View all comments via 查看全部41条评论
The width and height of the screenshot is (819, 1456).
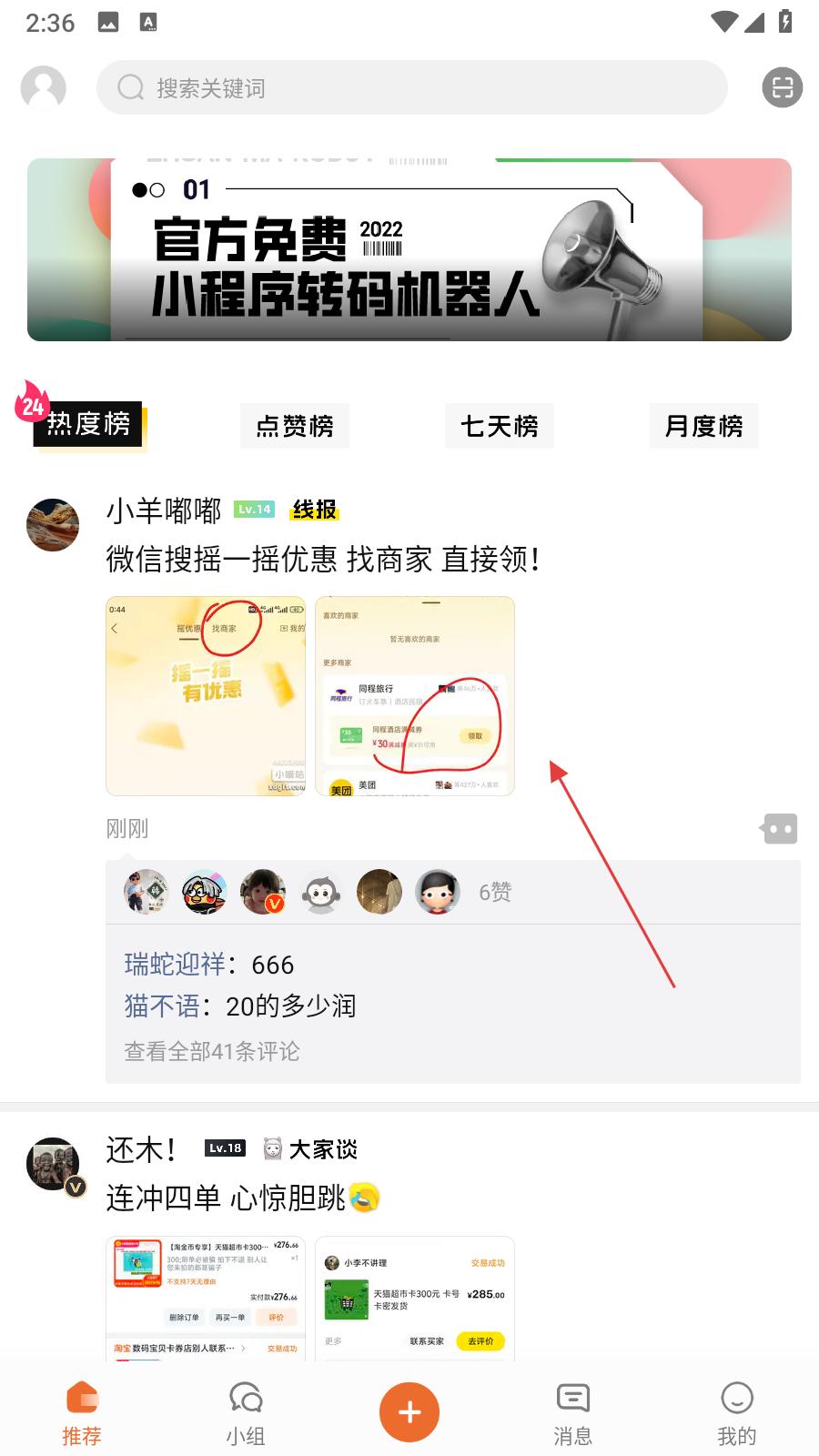tap(212, 1051)
